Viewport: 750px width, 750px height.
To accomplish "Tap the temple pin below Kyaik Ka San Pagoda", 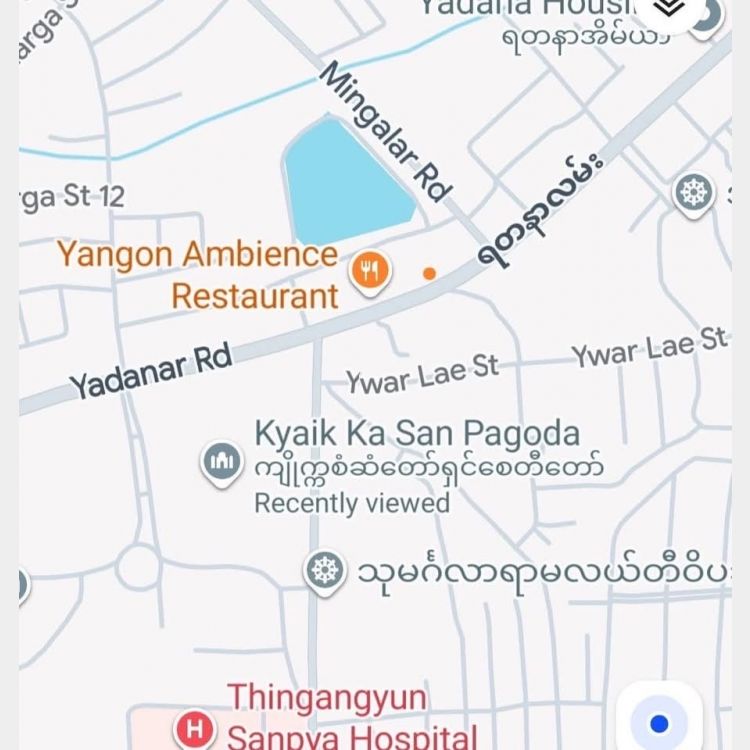I will tap(325, 573).
